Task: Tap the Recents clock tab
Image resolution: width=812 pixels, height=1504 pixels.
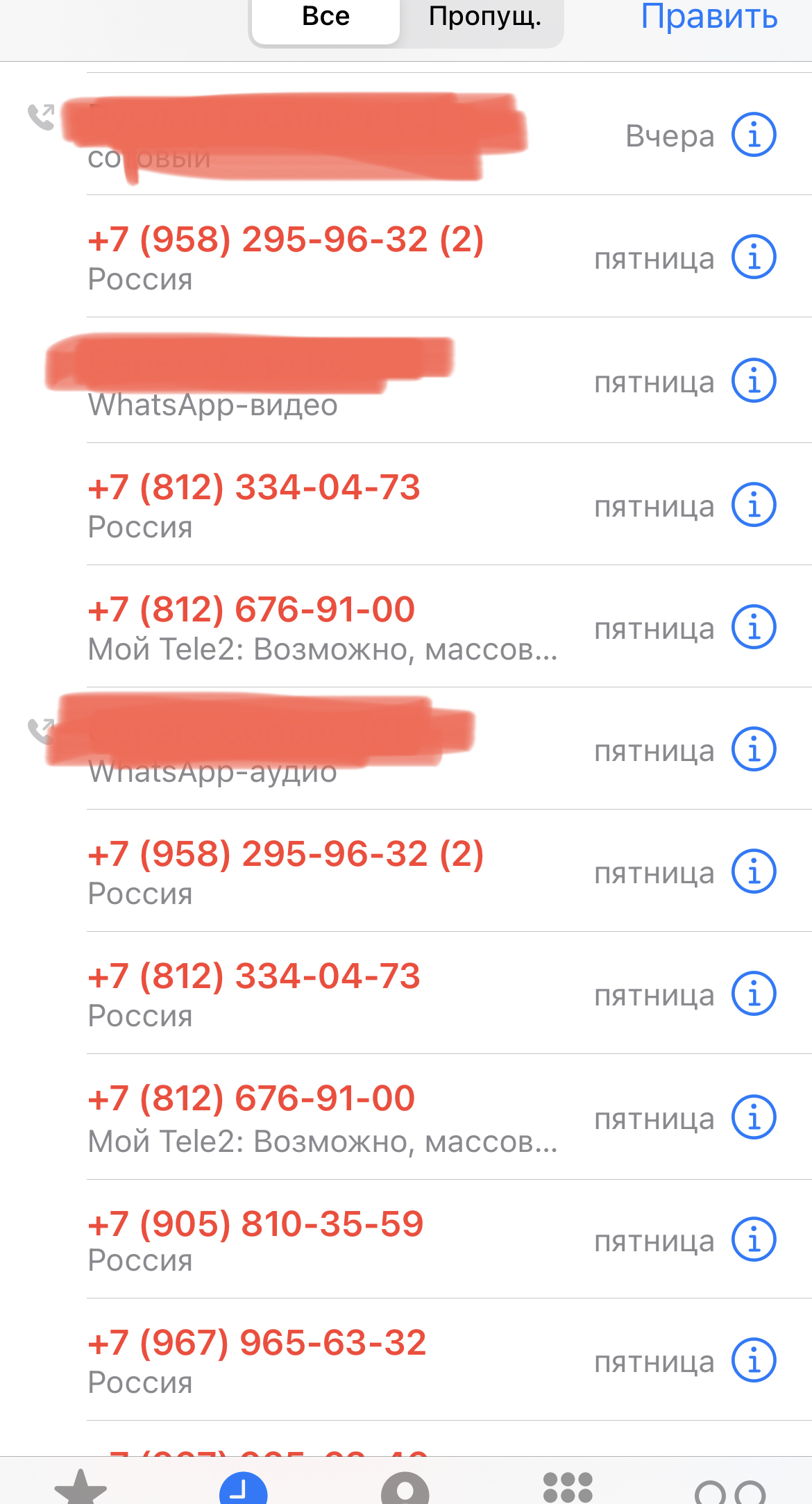Action: 244,1488
